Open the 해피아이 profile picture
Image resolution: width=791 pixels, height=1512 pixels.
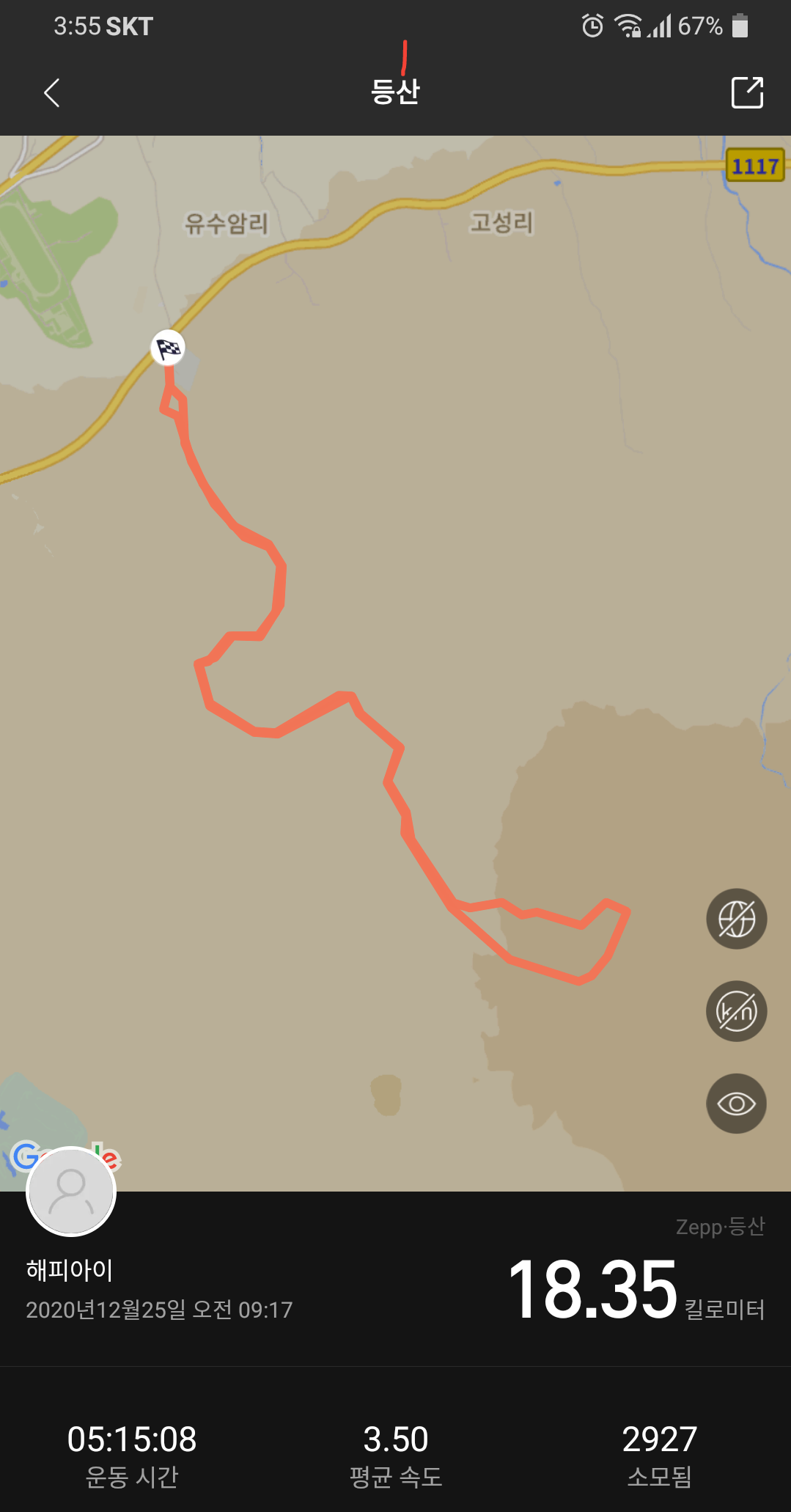coord(71,1191)
